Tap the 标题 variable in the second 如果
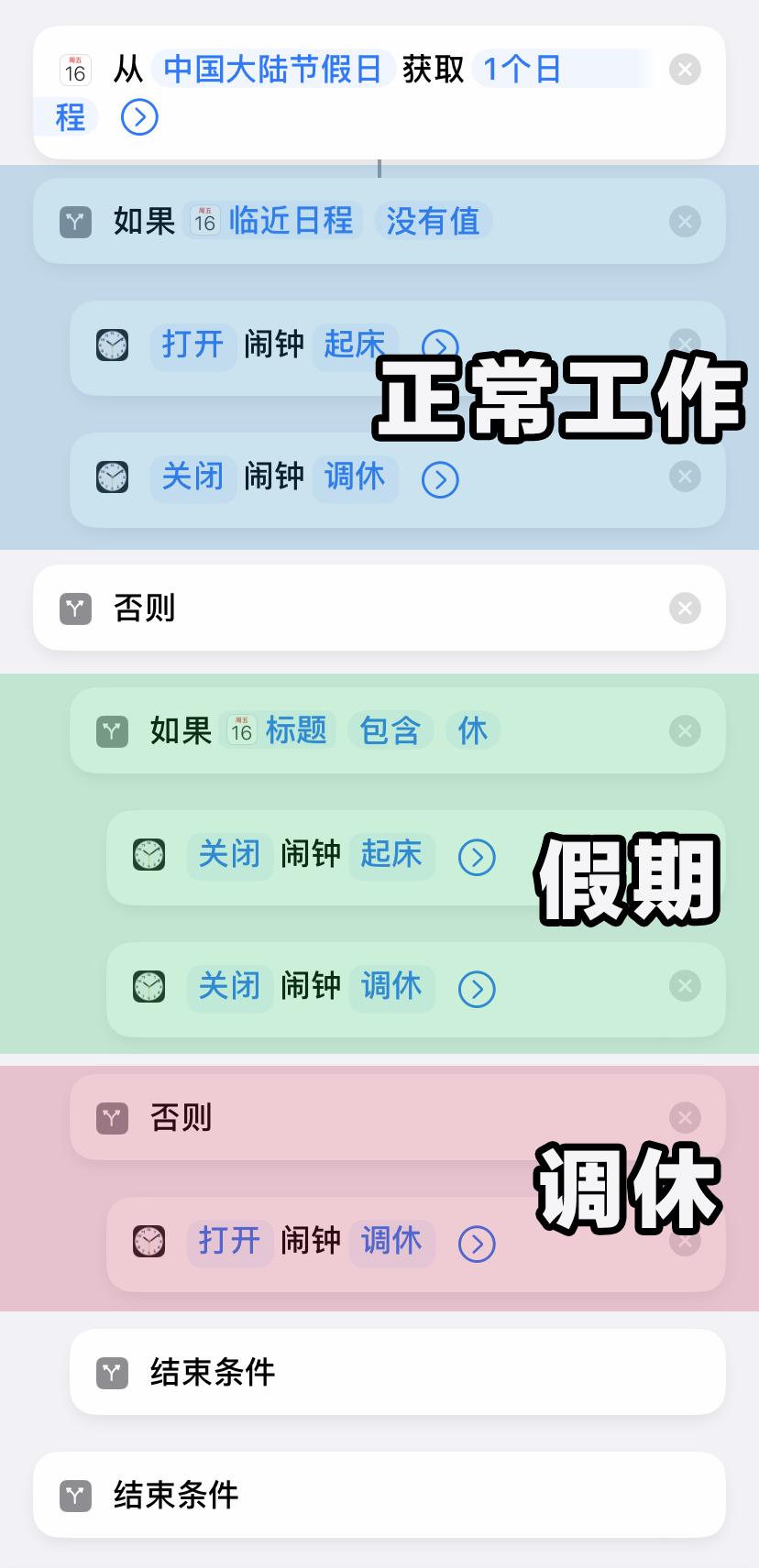The width and height of the screenshot is (759, 1568). click(279, 730)
